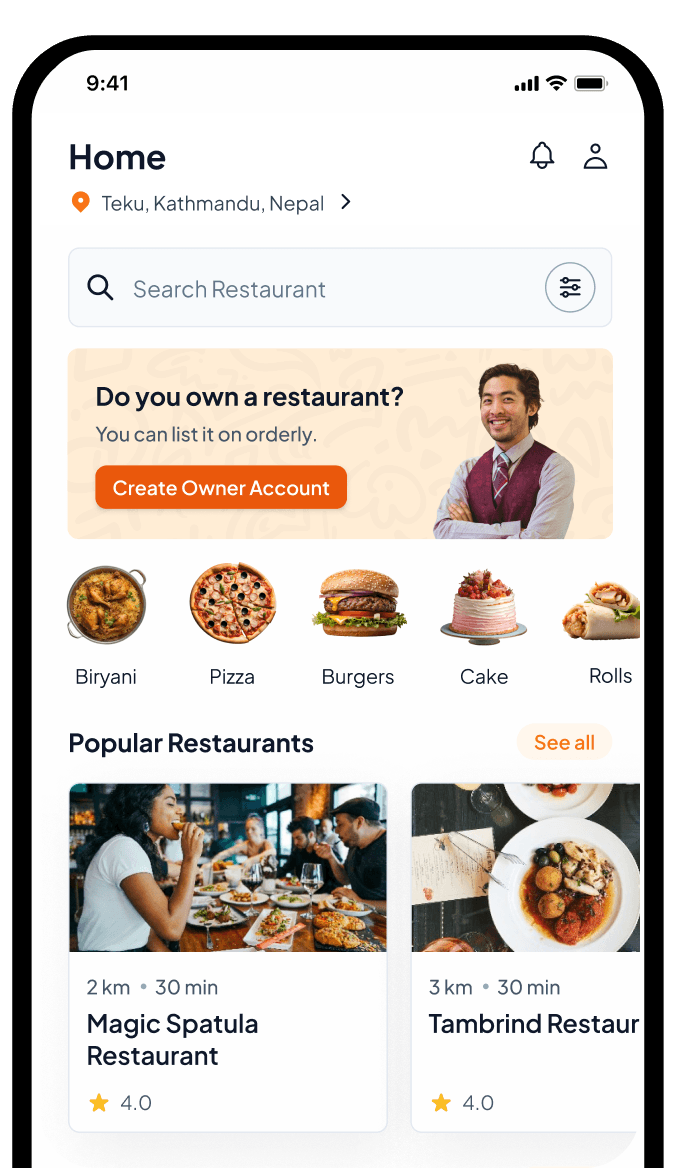The width and height of the screenshot is (674, 1168).
Task: Browse the Burgers category
Action: click(358, 624)
